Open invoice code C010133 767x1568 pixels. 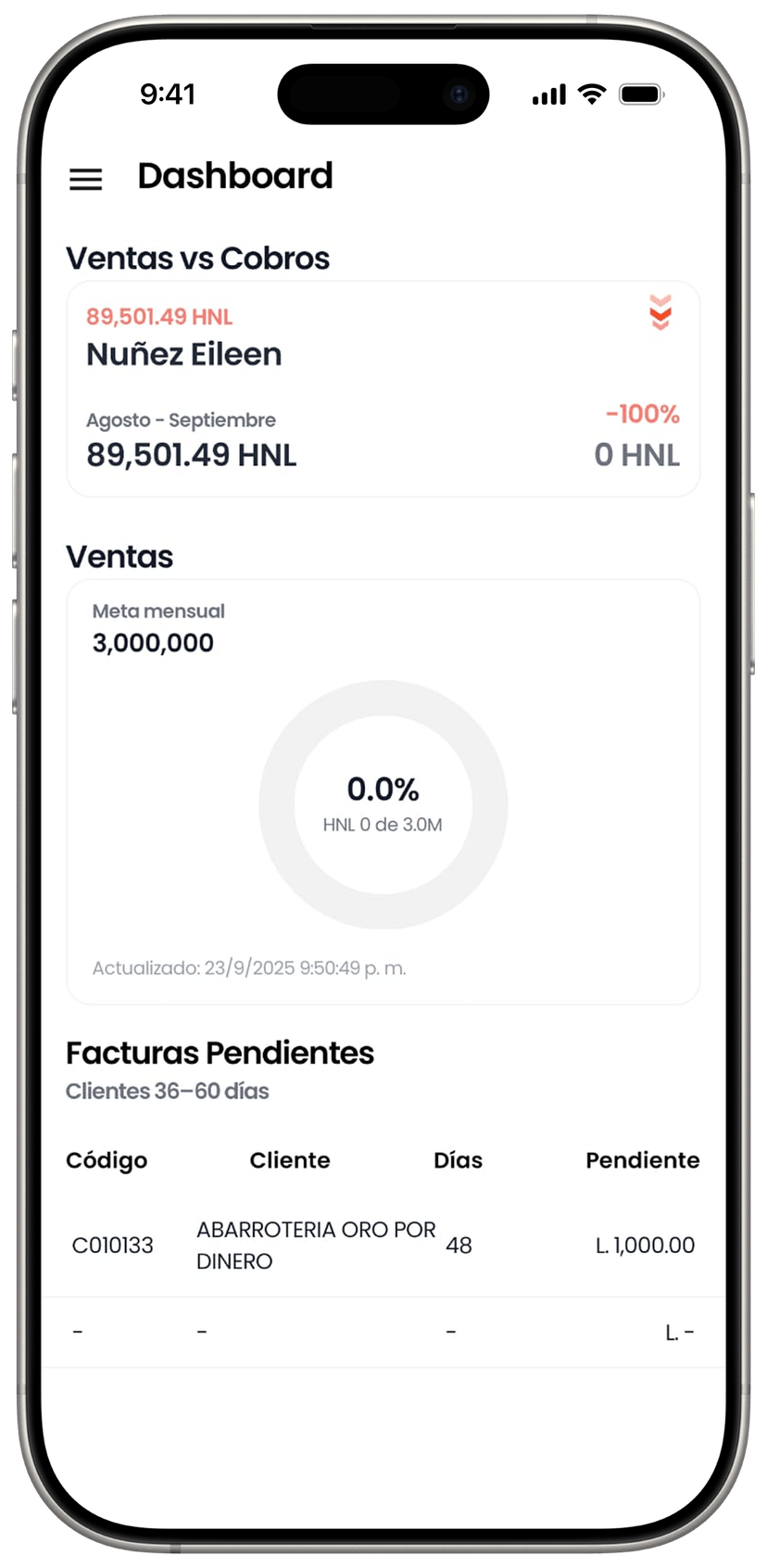coord(113,1245)
